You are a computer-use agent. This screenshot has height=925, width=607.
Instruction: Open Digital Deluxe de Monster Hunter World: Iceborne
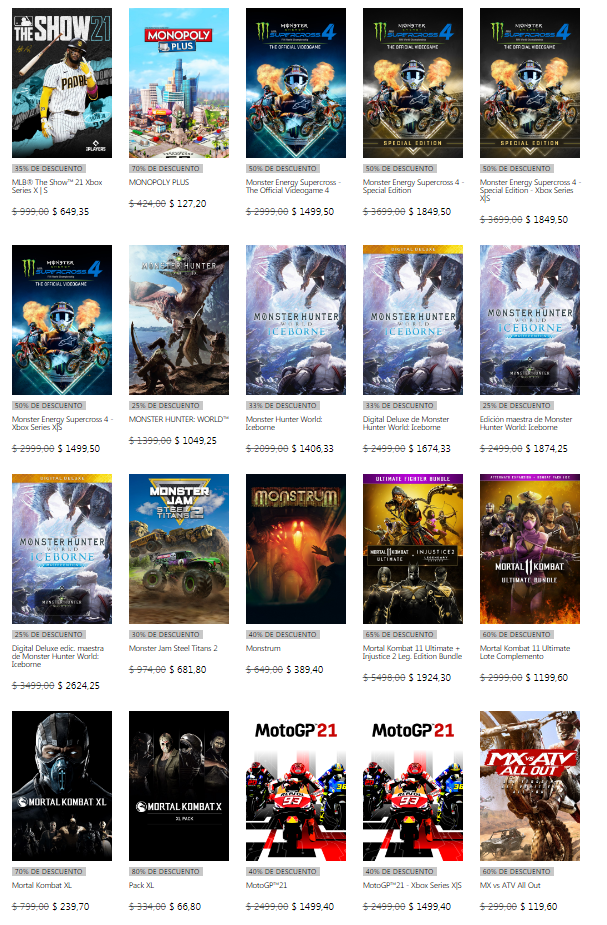coord(413,320)
